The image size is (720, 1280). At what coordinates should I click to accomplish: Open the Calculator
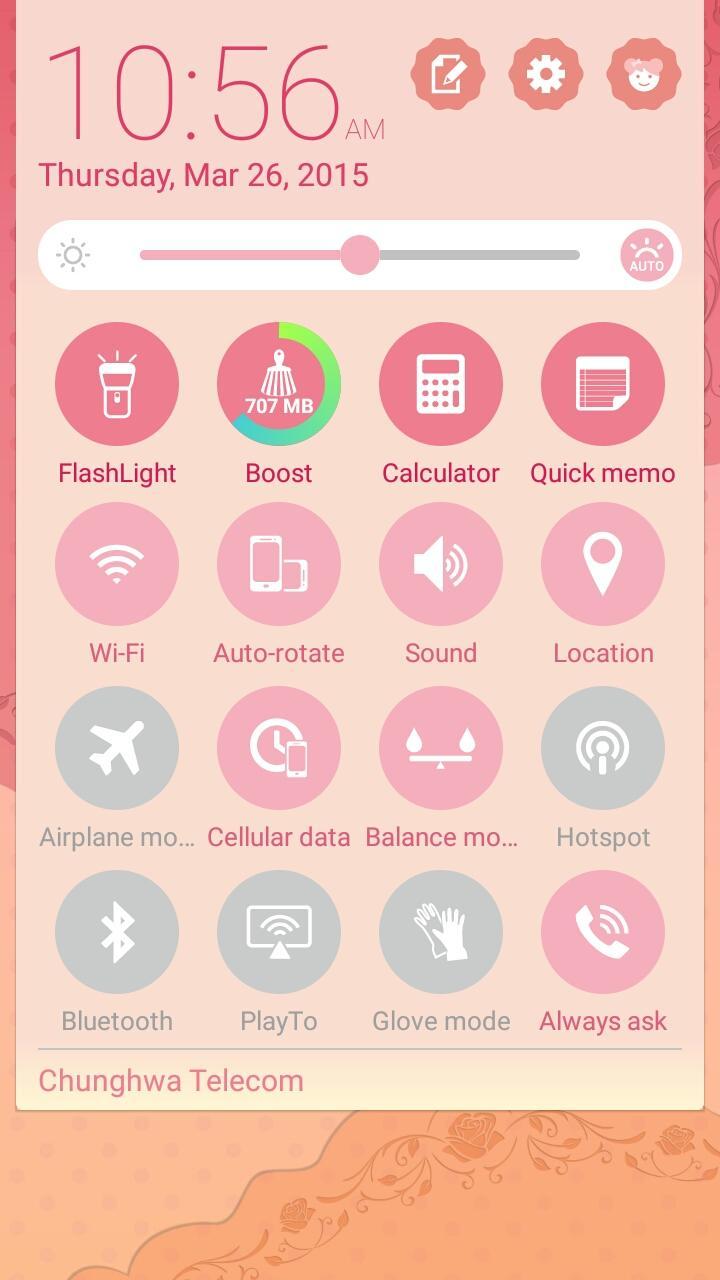[441, 383]
